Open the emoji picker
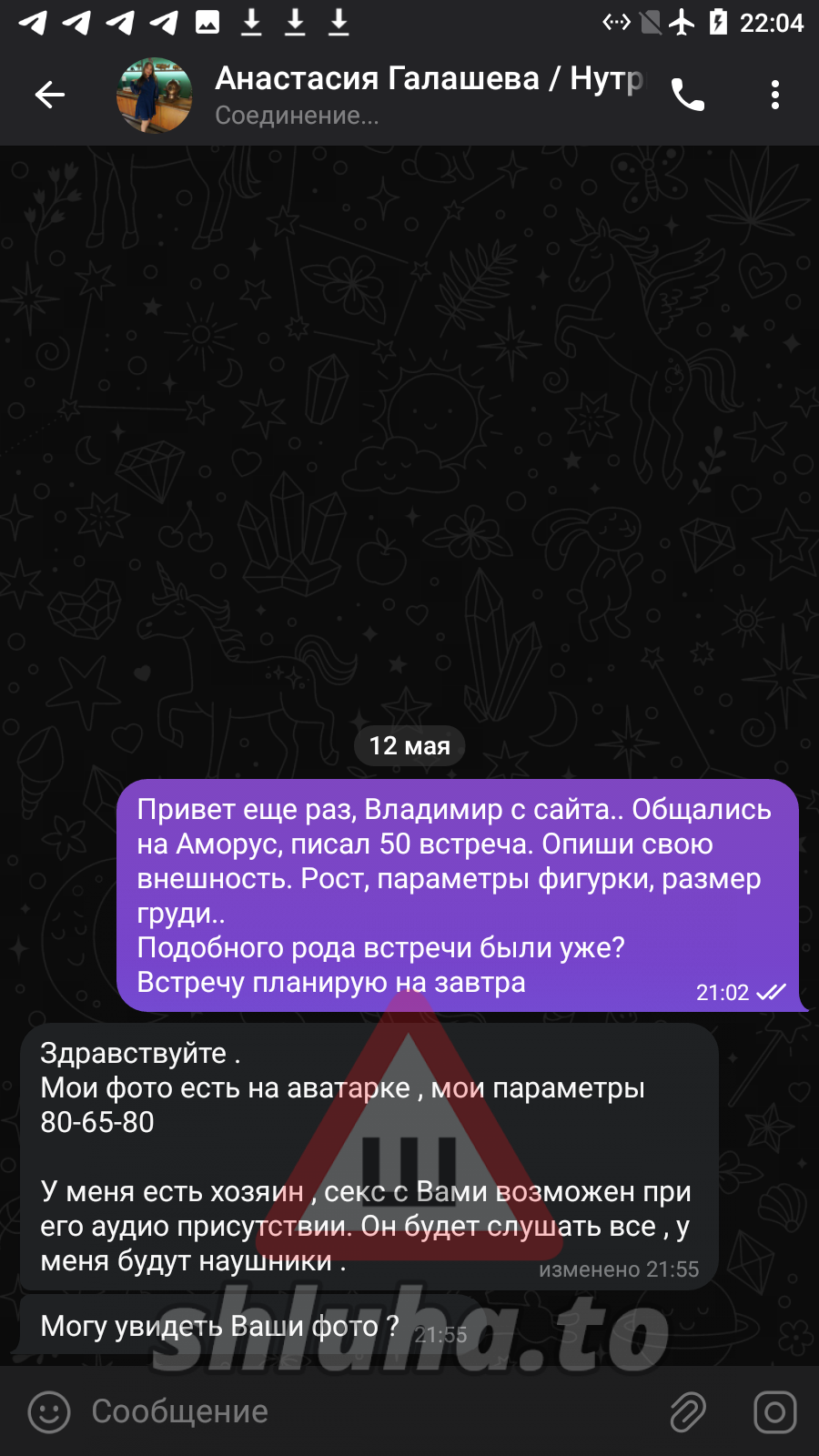Viewport: 819px width, 1456px height. [49, 1411]
